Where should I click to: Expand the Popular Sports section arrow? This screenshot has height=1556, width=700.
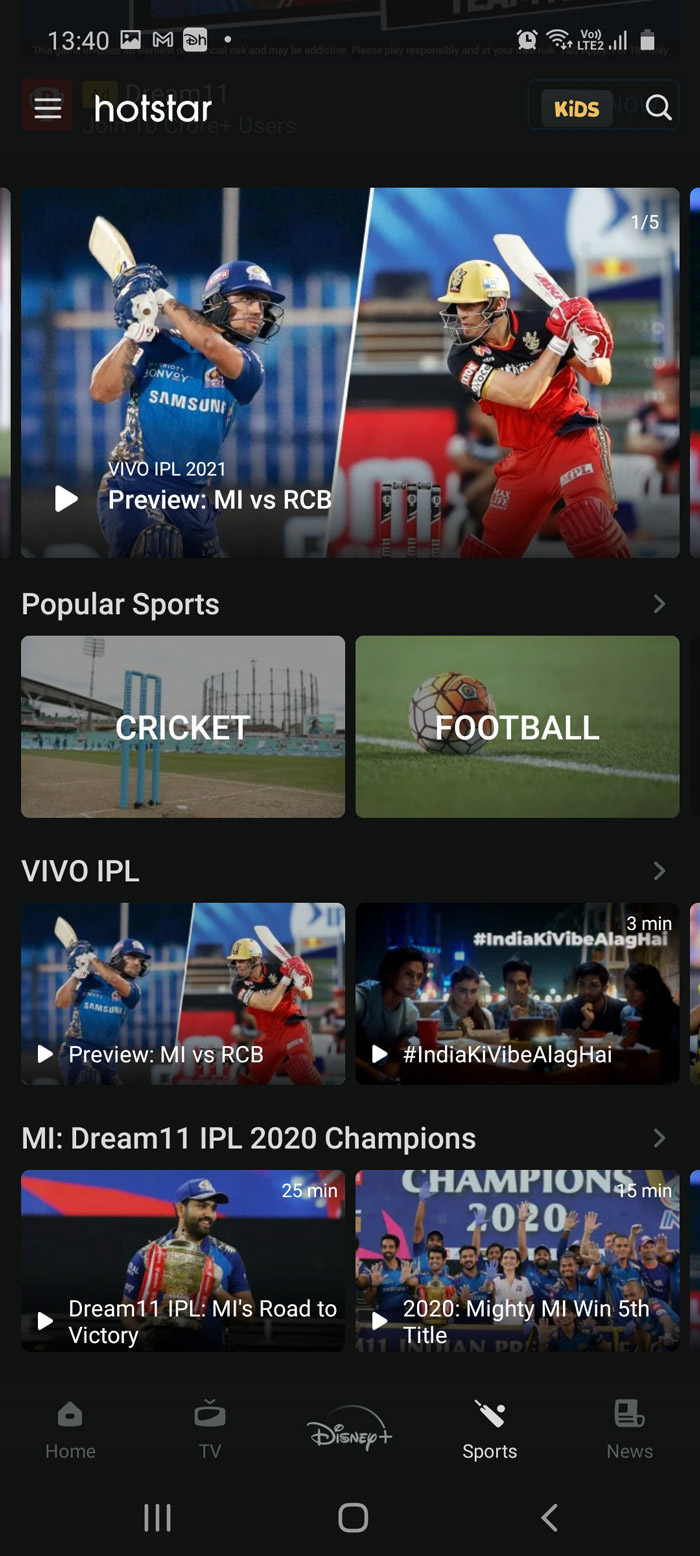(659, 604)
